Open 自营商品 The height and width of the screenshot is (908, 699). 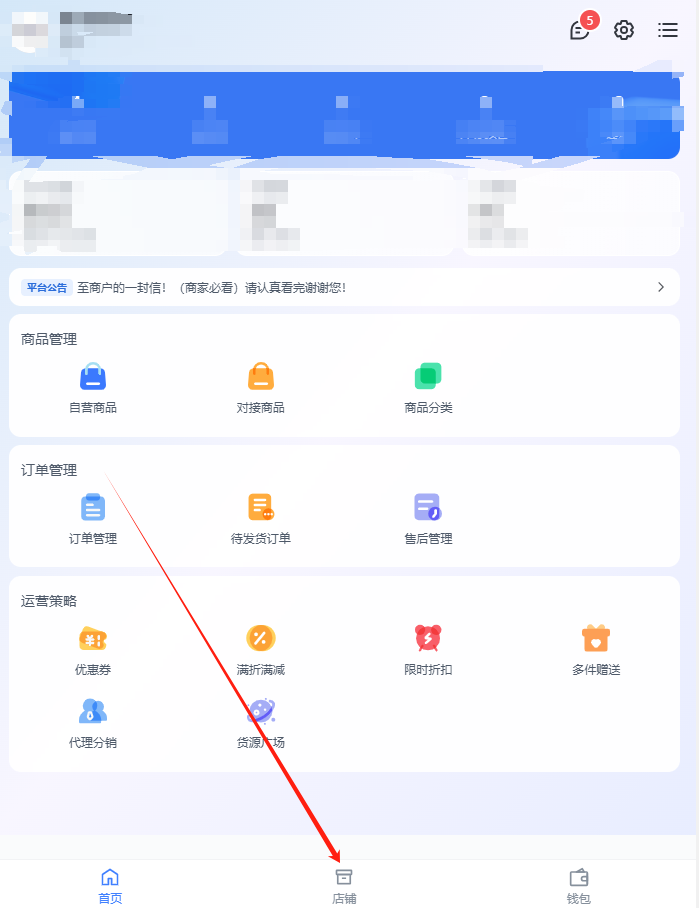tap(93, 388)
